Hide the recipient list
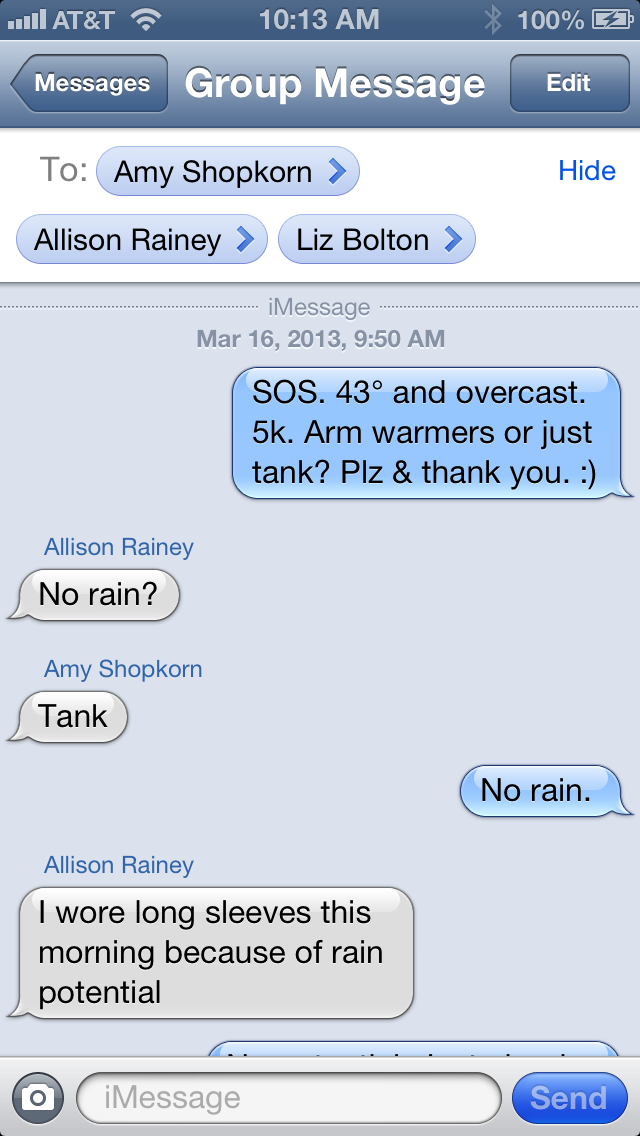This screenshot has width=640, height=1136. 586,170
